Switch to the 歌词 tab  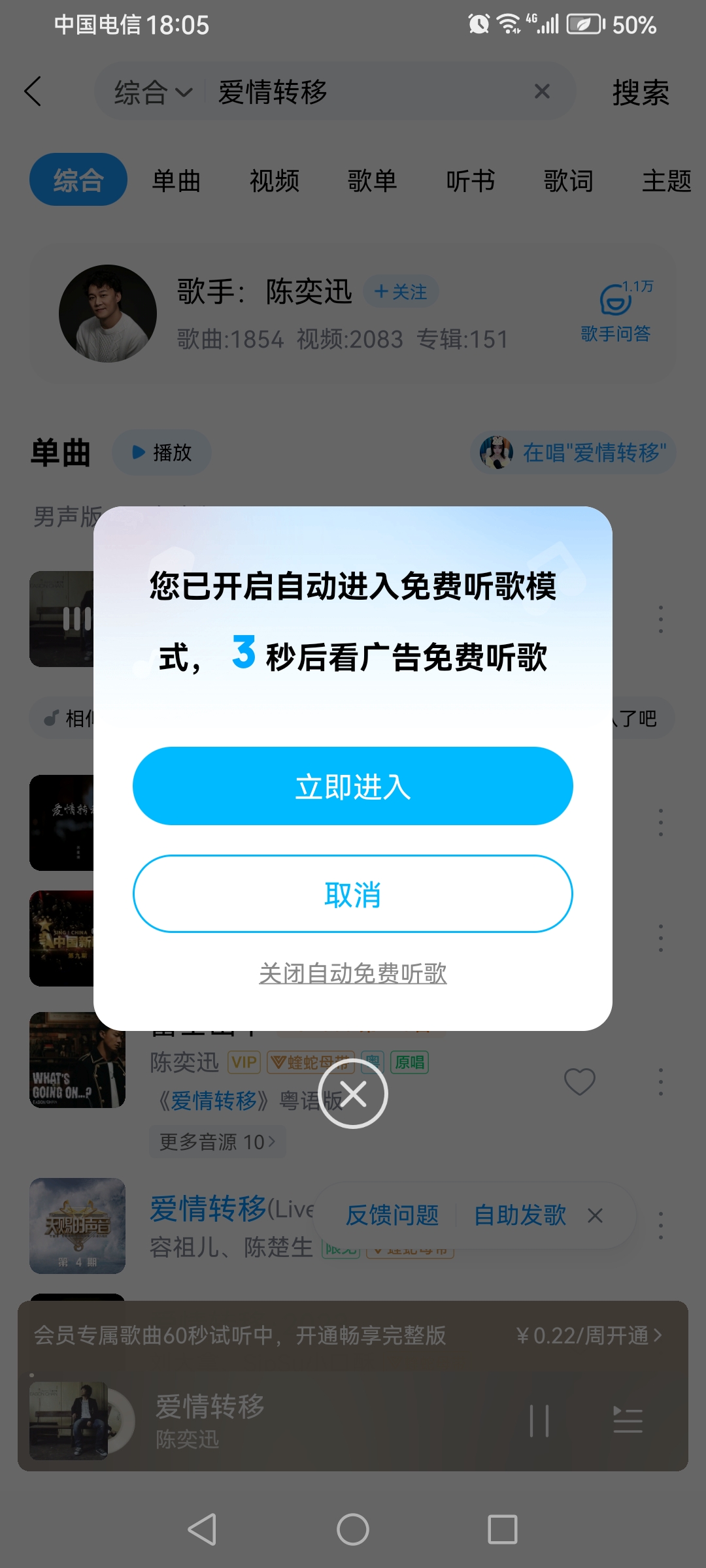[x=568, y=181]
